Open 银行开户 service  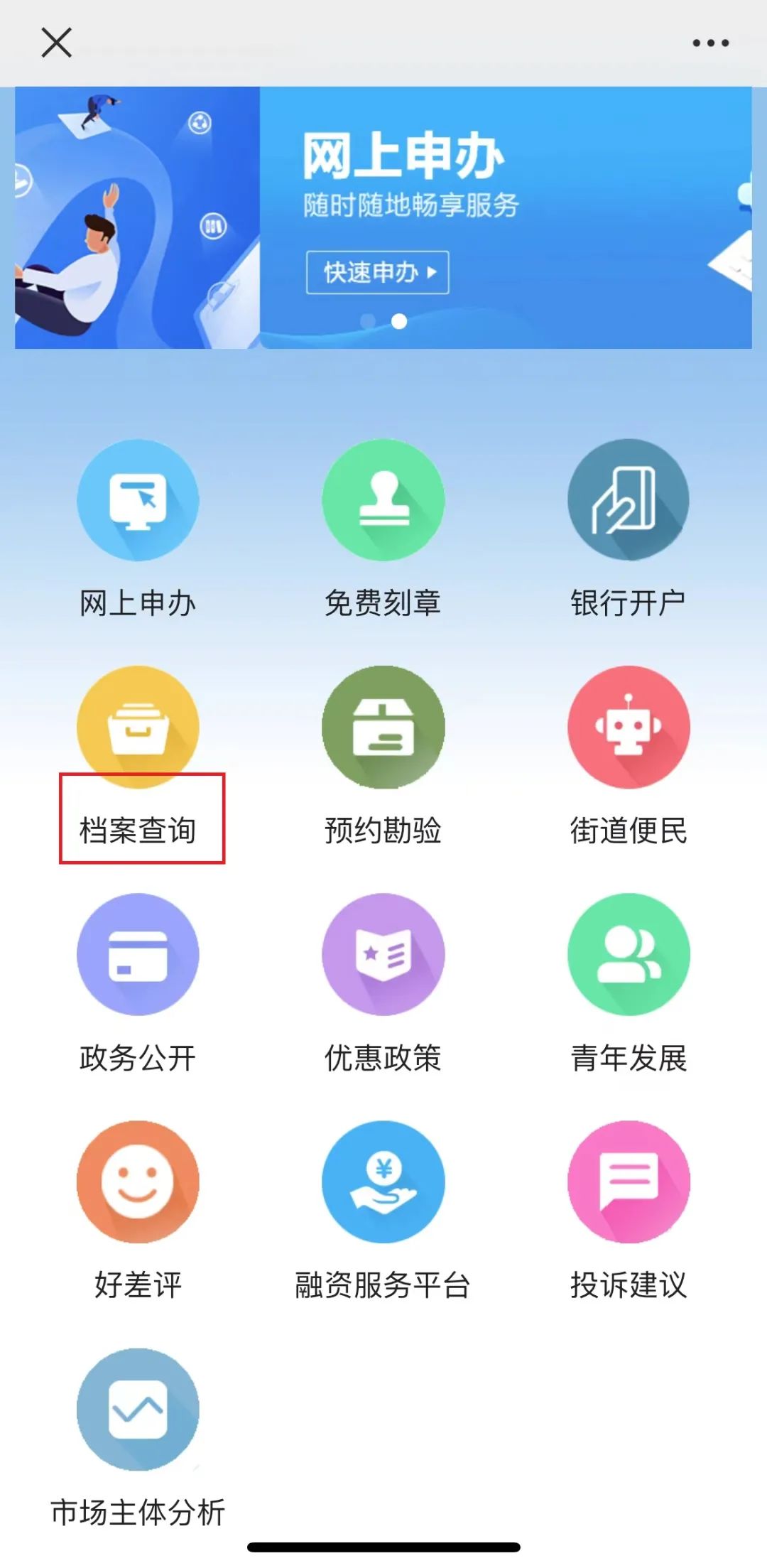(628, 500)
